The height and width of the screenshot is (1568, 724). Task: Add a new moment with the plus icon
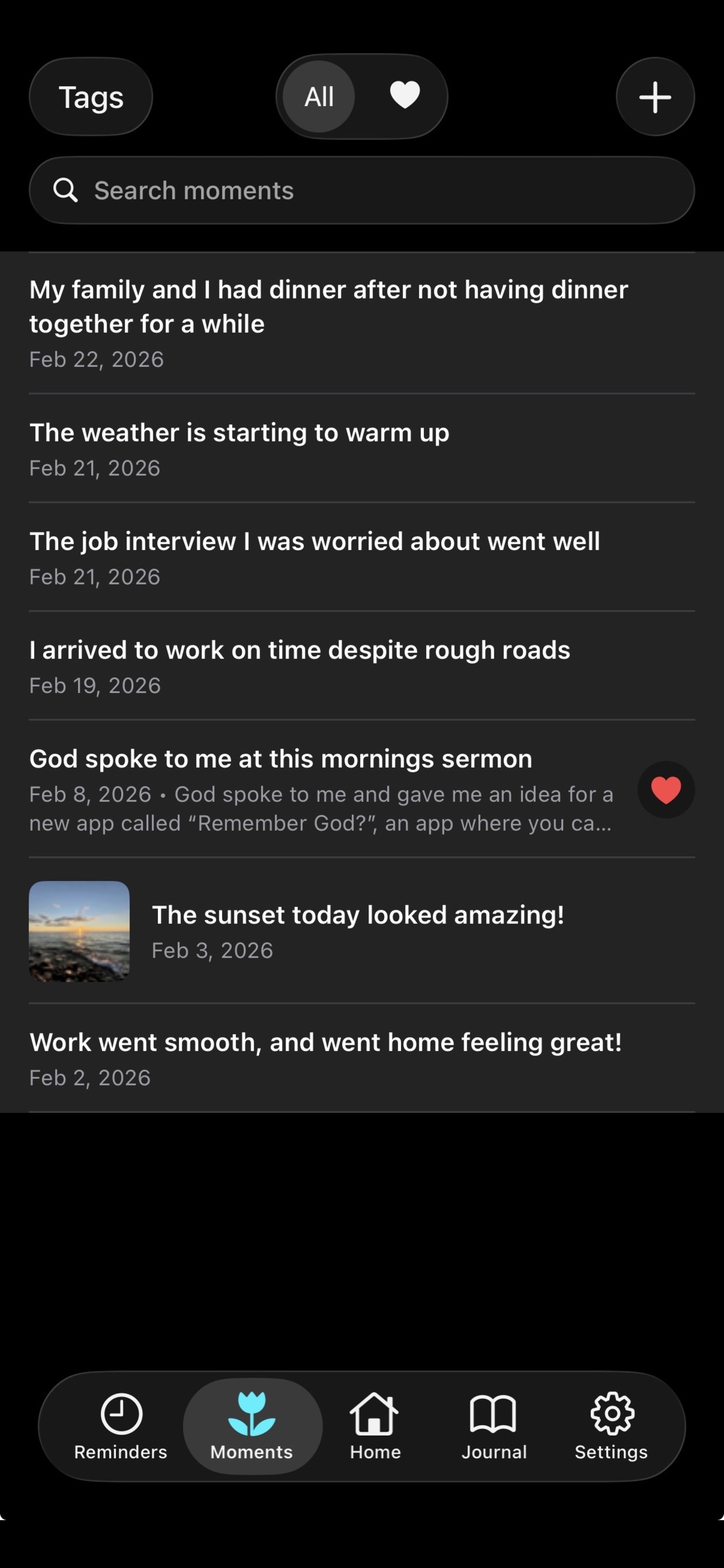point(655,96)
